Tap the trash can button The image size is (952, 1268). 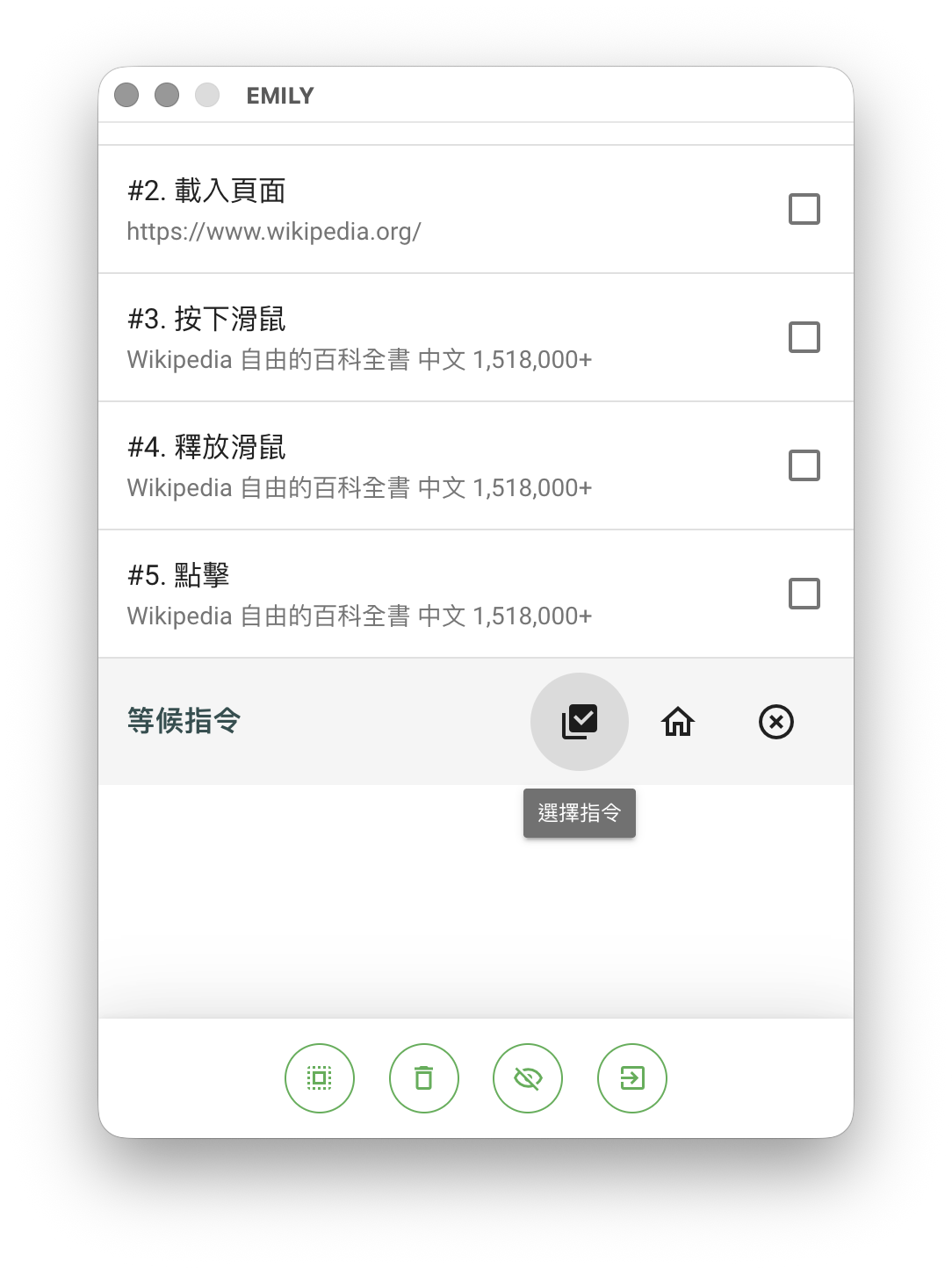[424, 1078]
